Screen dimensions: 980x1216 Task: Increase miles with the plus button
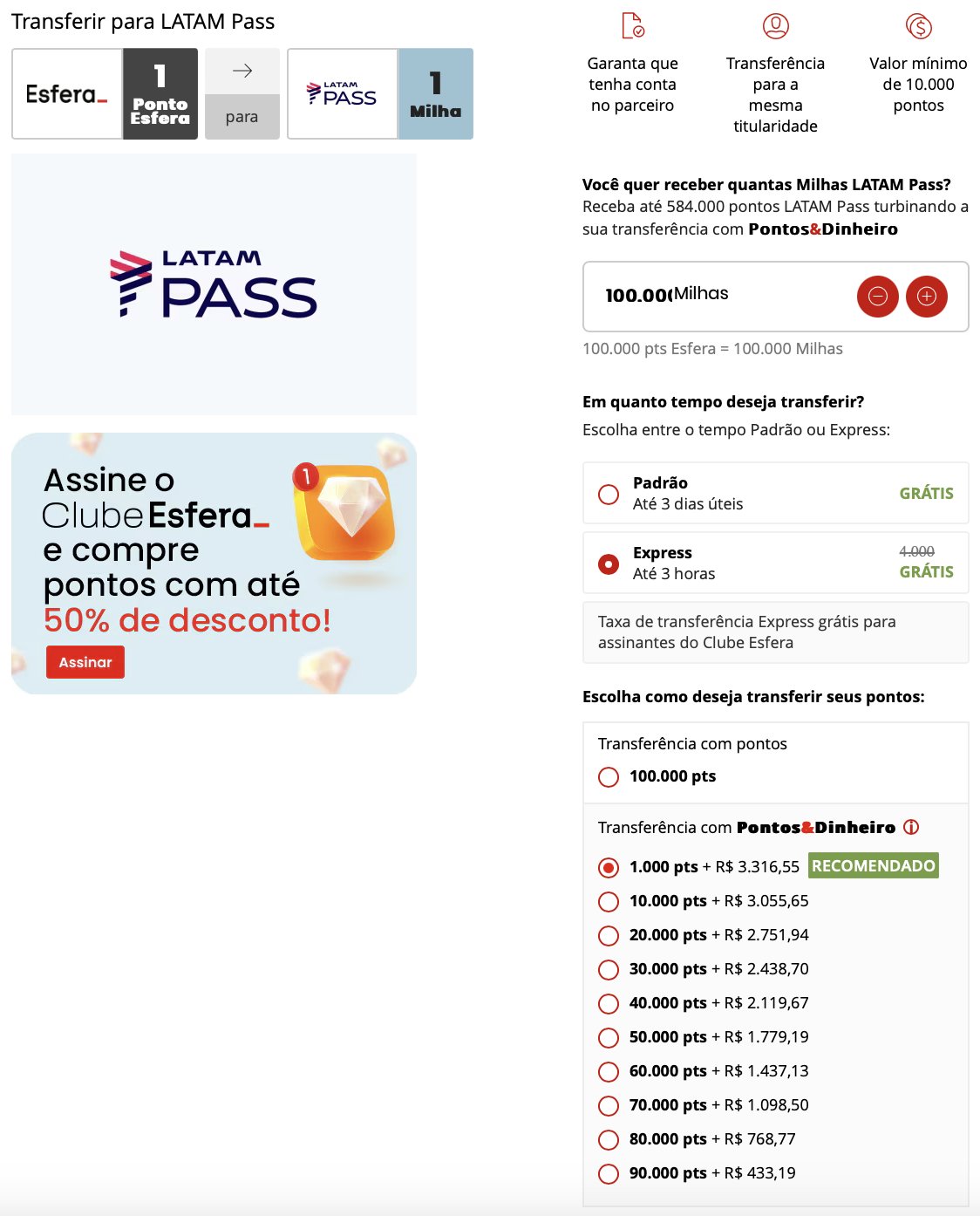point(926,297)
